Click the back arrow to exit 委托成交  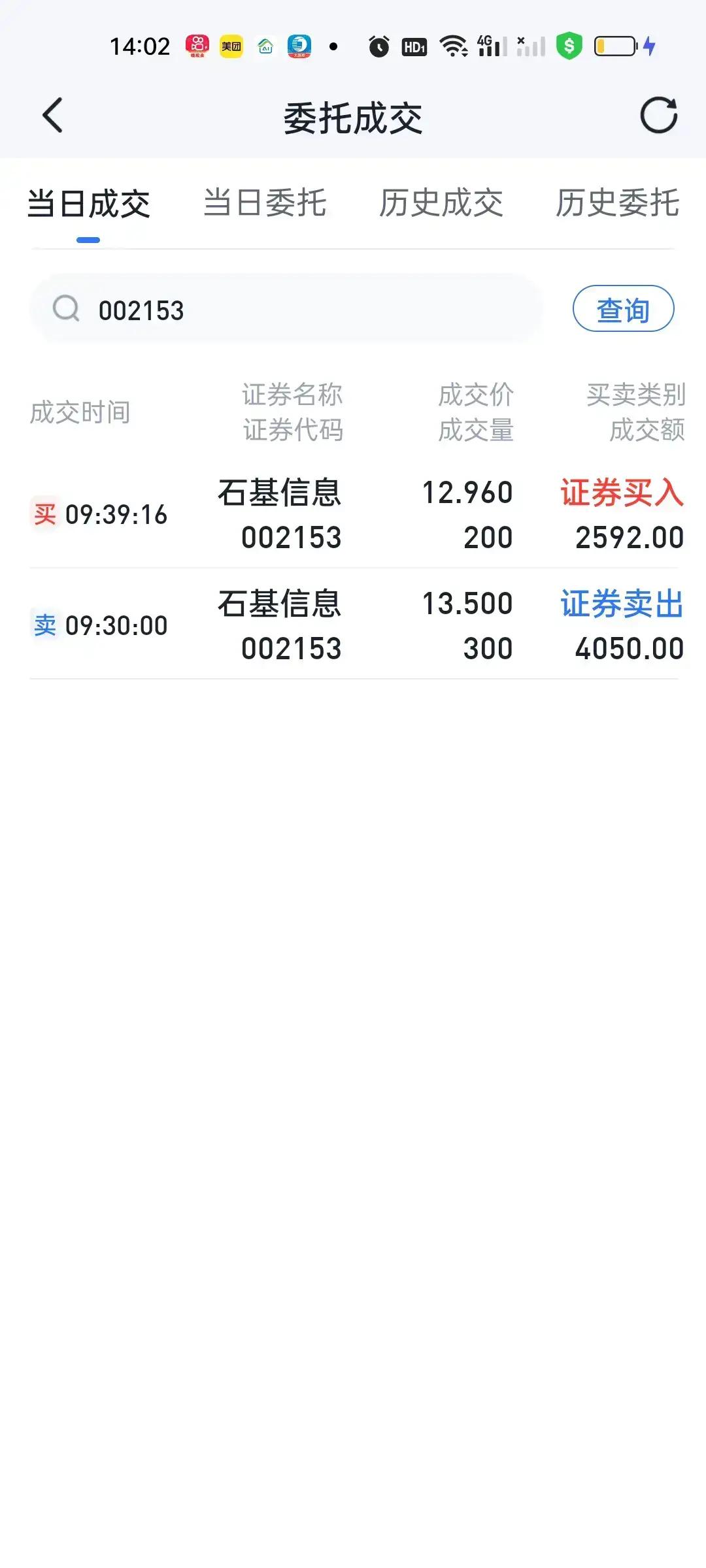[x=52, y=115]
